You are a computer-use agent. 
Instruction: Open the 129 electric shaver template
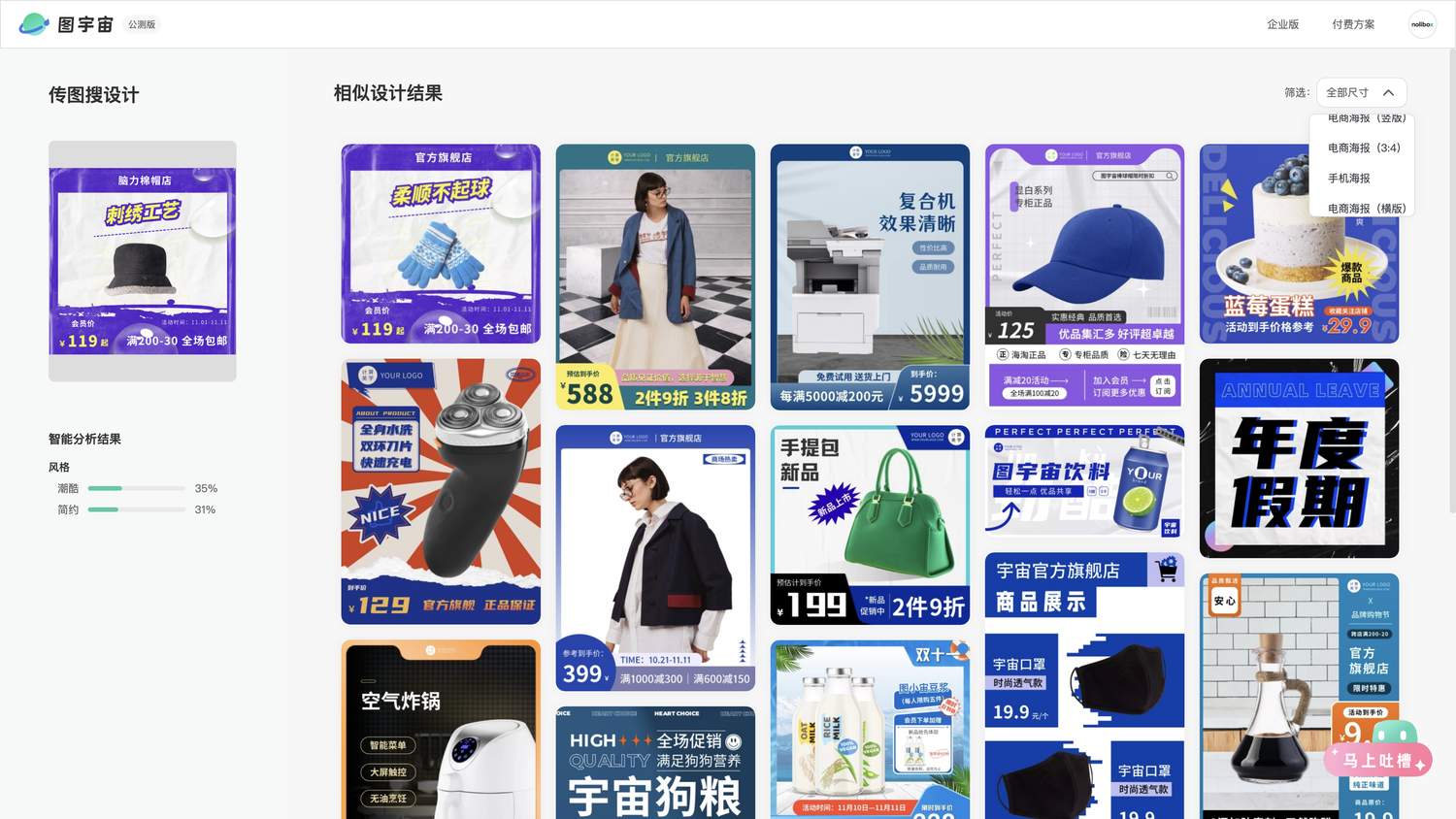point(441,491)
